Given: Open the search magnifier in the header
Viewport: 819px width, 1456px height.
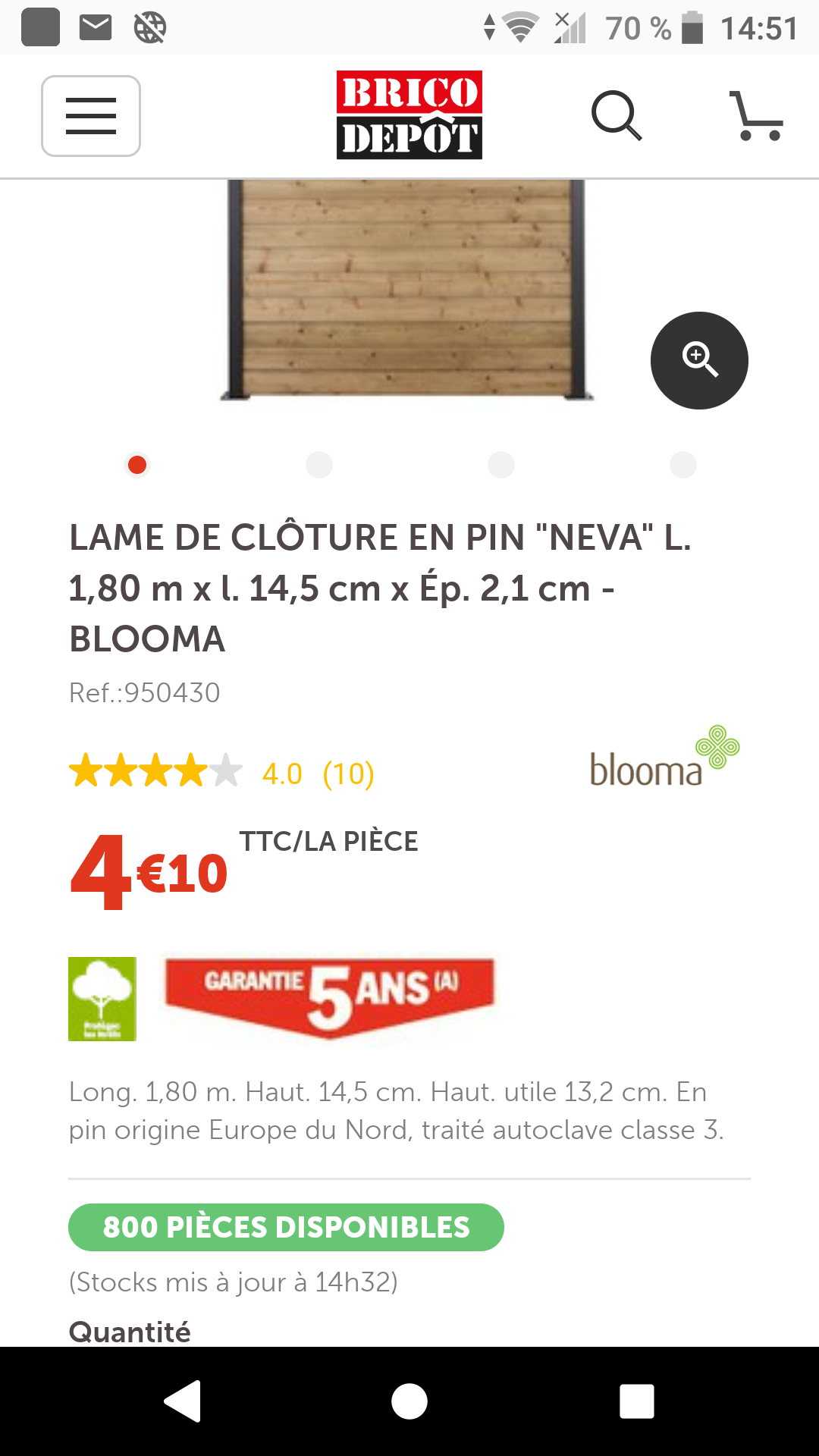Looking at the screenshot, I should coord(616,116).
